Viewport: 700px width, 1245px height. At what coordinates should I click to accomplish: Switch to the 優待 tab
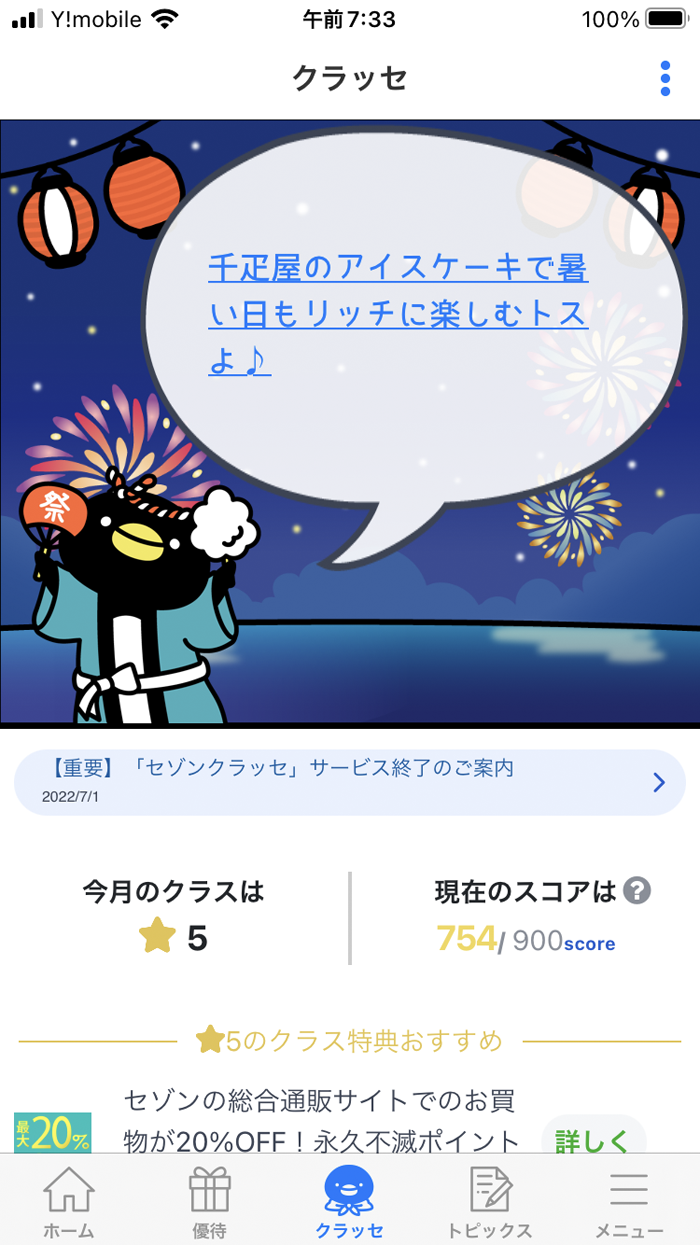pyautogui.click(x=210, y=1203)
